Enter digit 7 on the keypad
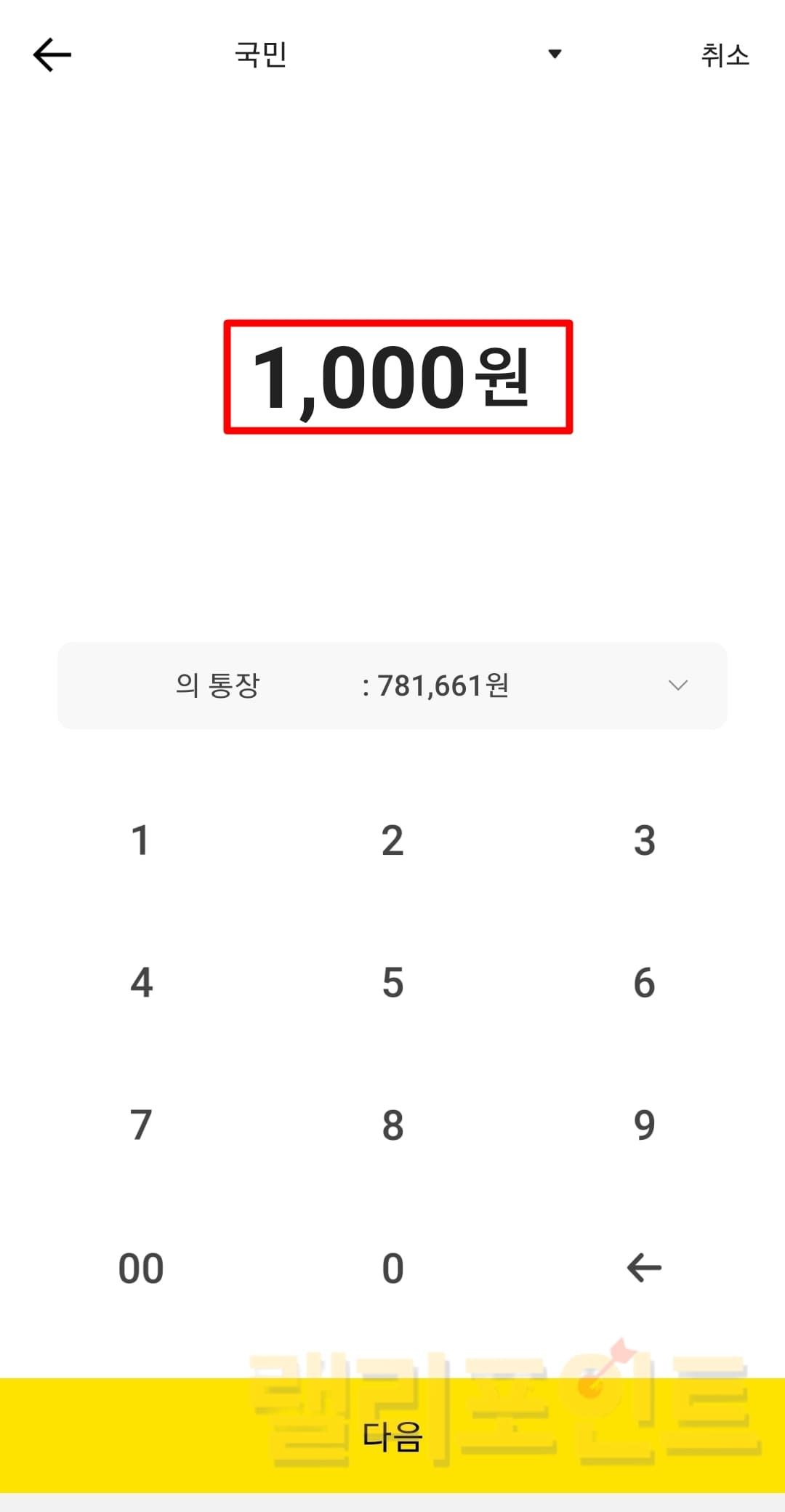 coord(141,1125)
